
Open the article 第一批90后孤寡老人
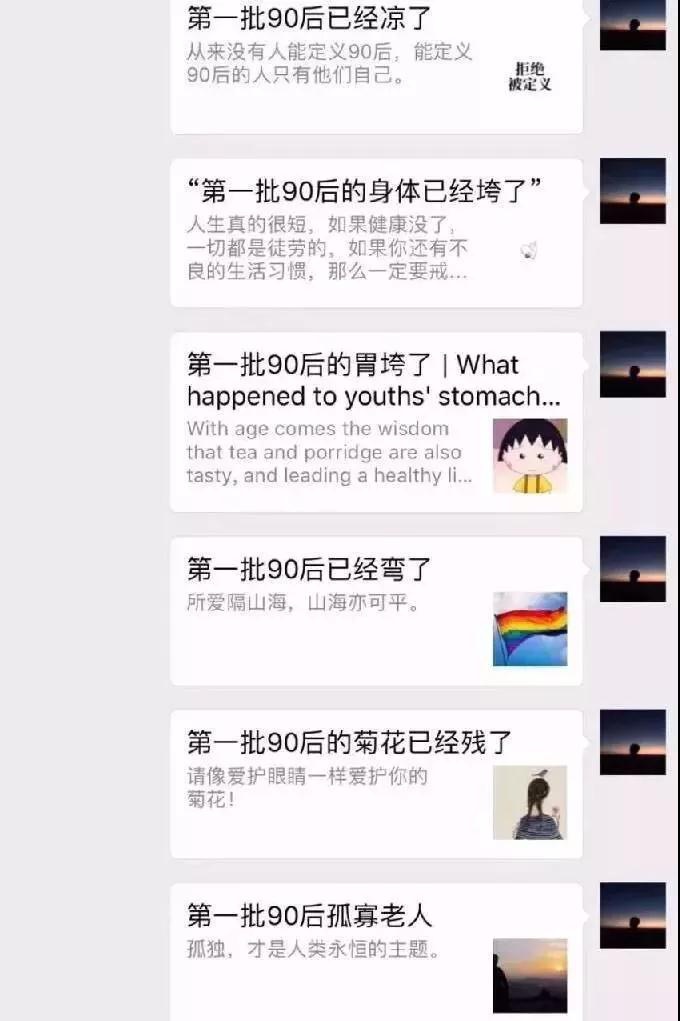click(376, 950)
